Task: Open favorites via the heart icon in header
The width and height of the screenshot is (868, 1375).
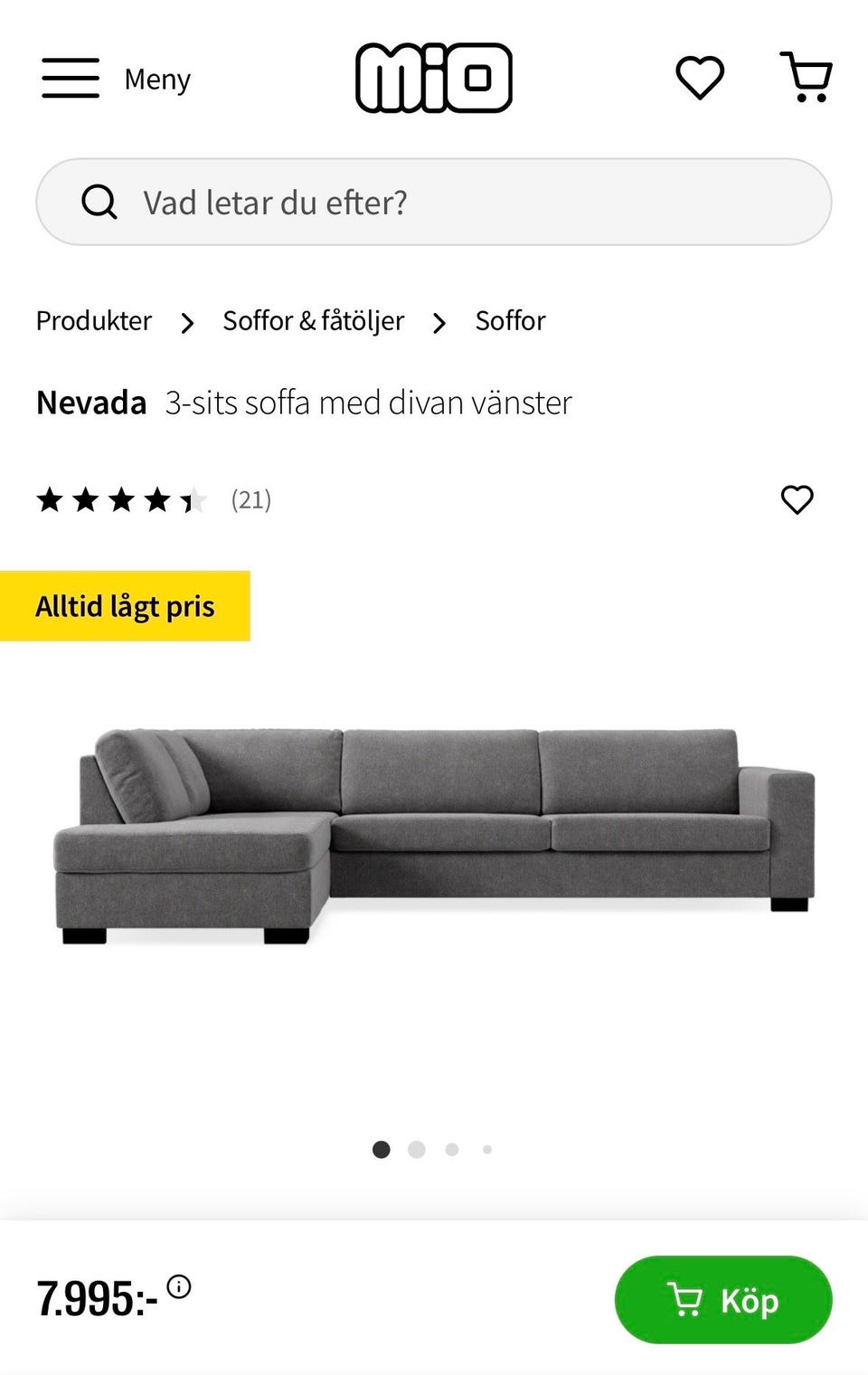Action: click(698, 77)
